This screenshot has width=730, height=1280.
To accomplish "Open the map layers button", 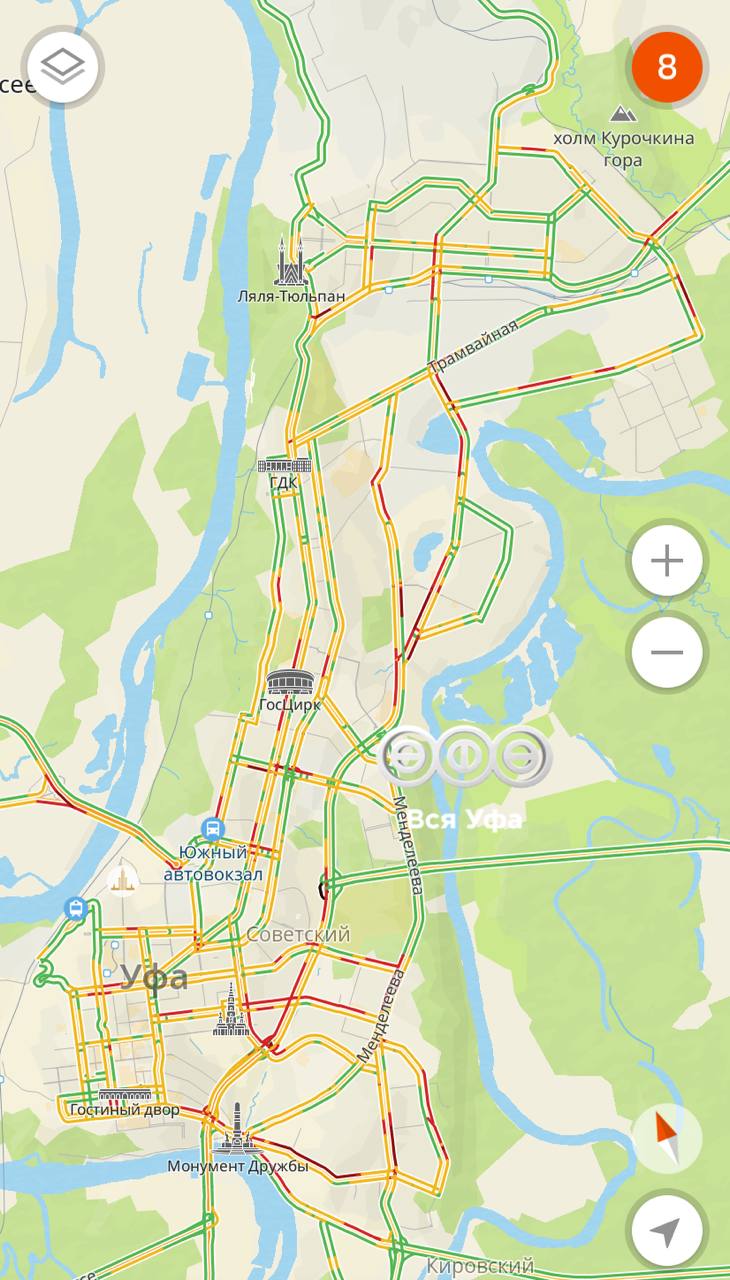I will pos(62,67).
